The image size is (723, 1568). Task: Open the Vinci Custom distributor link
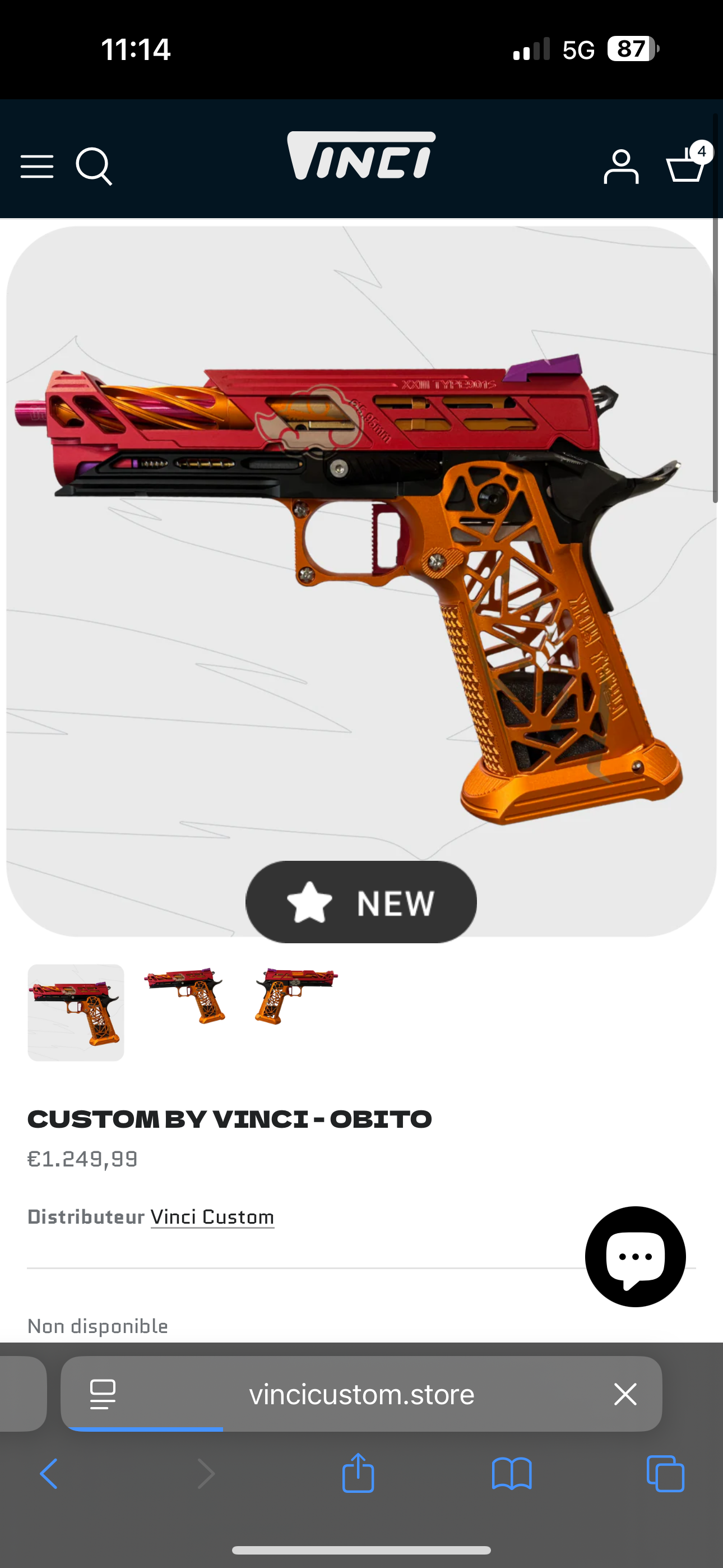click(x=212, y=1217)
